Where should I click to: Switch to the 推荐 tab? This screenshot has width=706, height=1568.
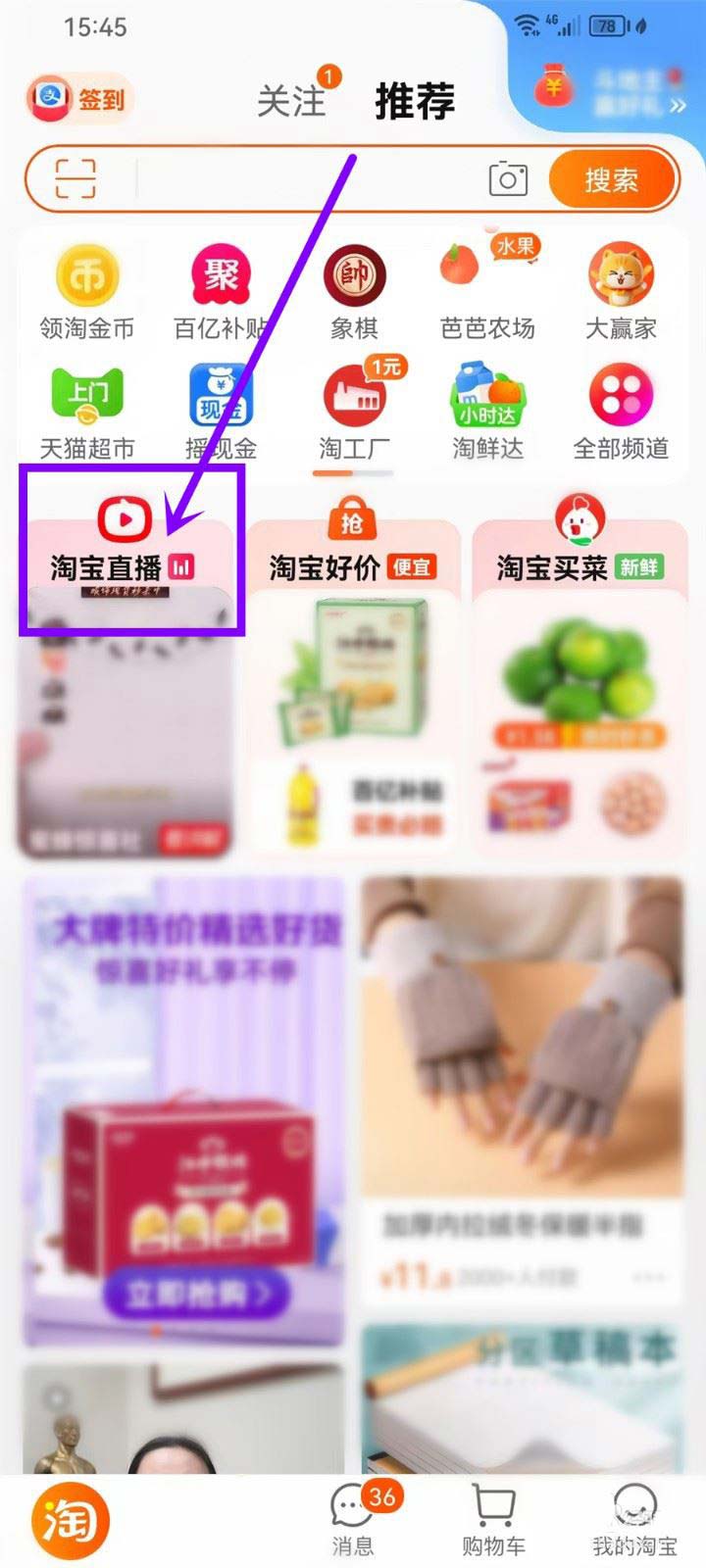(415, 101)
